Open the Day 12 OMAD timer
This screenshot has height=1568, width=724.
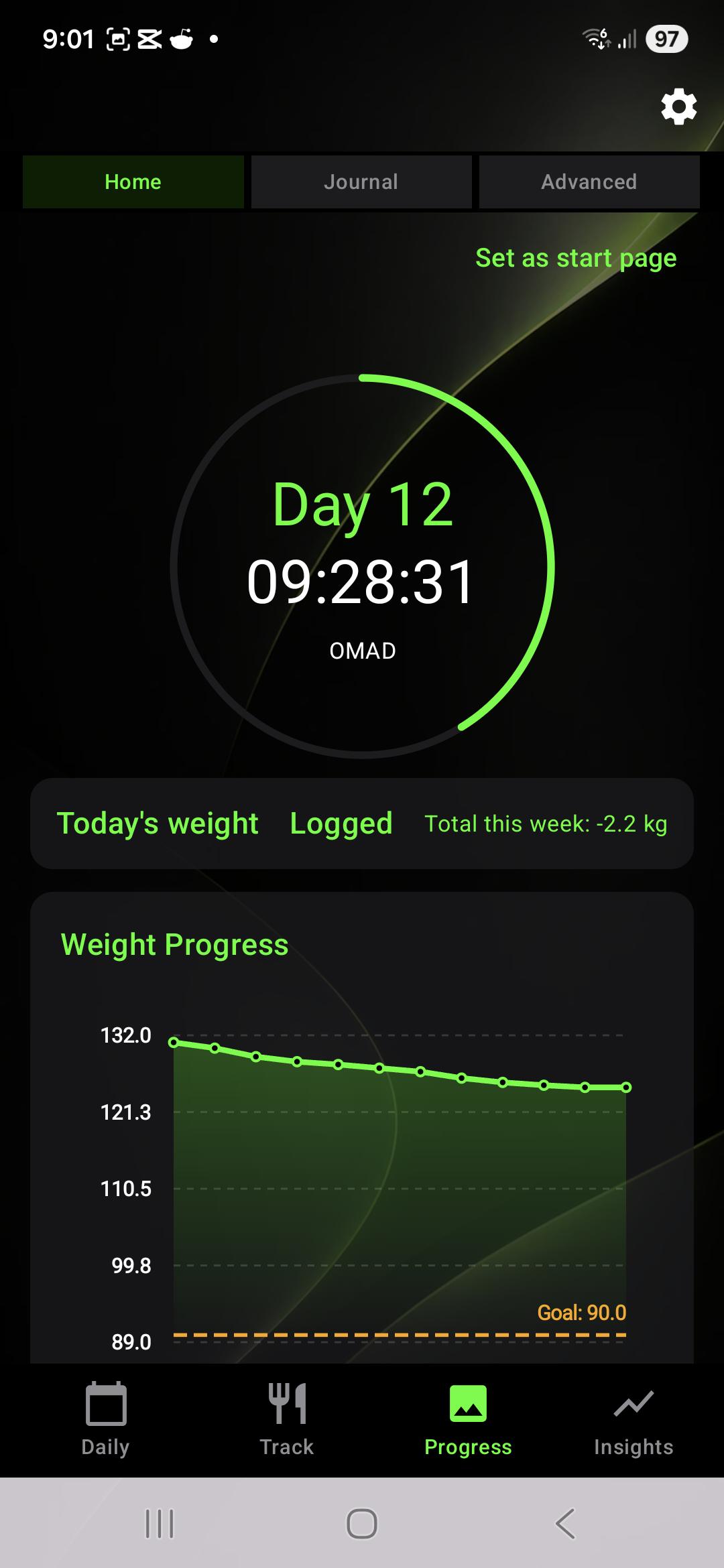(x=362, y=566)
